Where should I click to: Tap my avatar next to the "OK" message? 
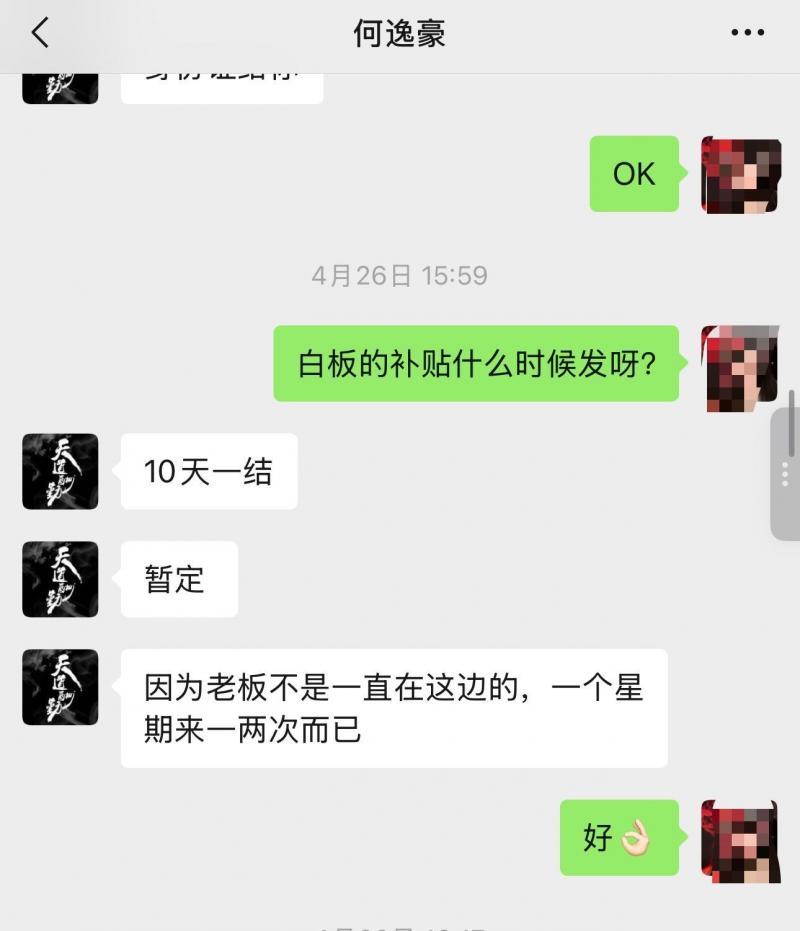coord(740,175)
